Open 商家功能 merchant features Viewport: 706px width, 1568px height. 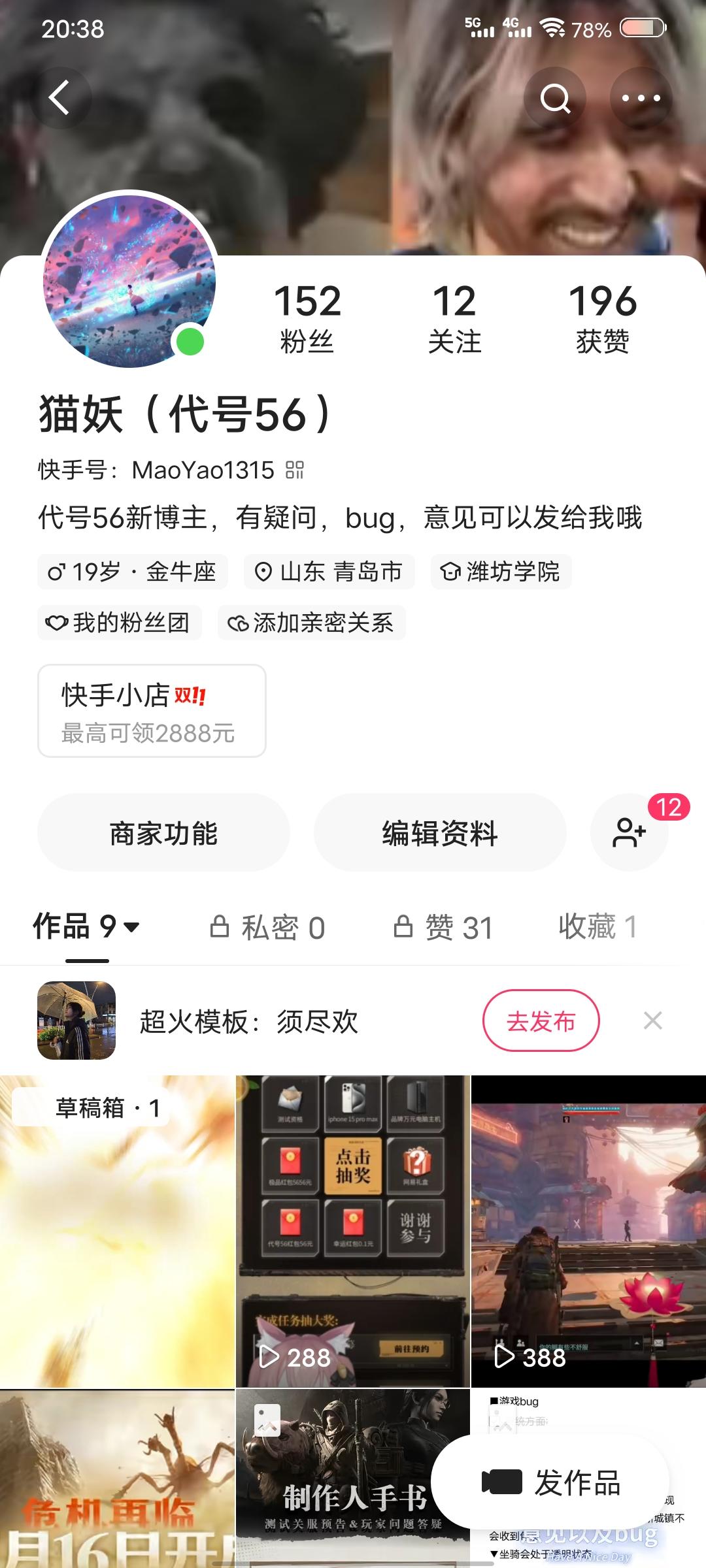pyautogui.click(x=164, y=832)
